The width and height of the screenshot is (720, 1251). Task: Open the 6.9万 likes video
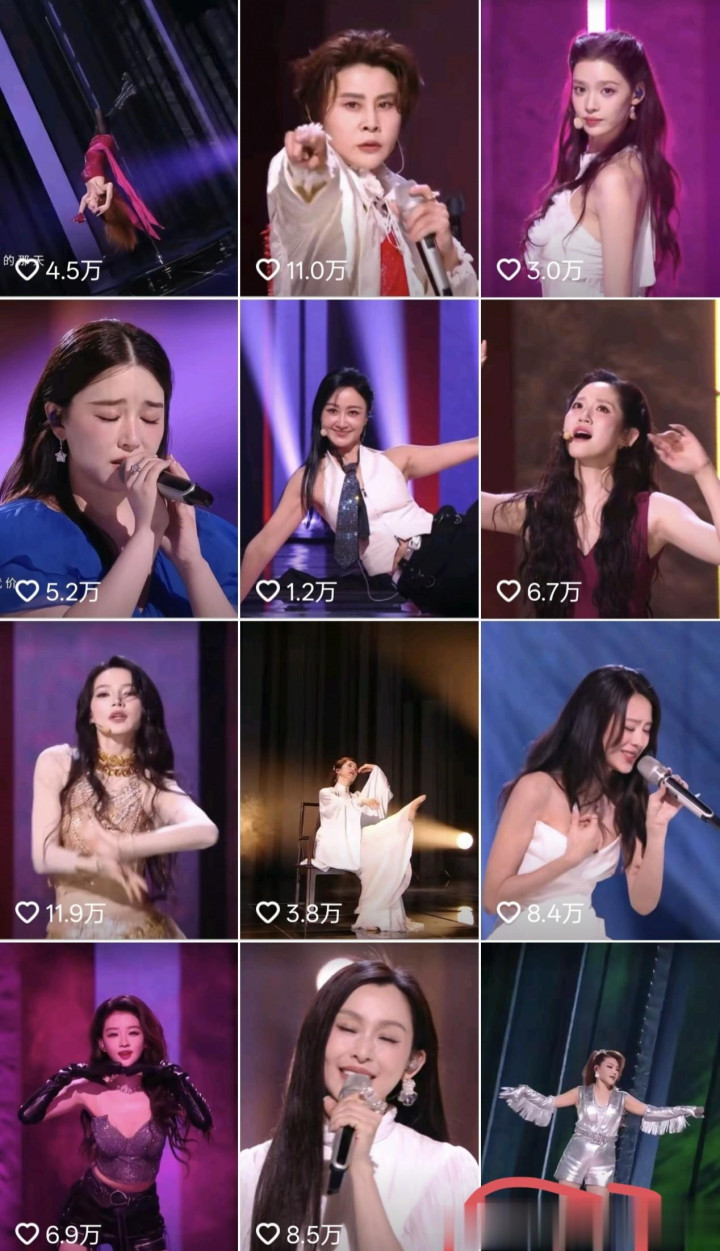[x=118, y=1095]
